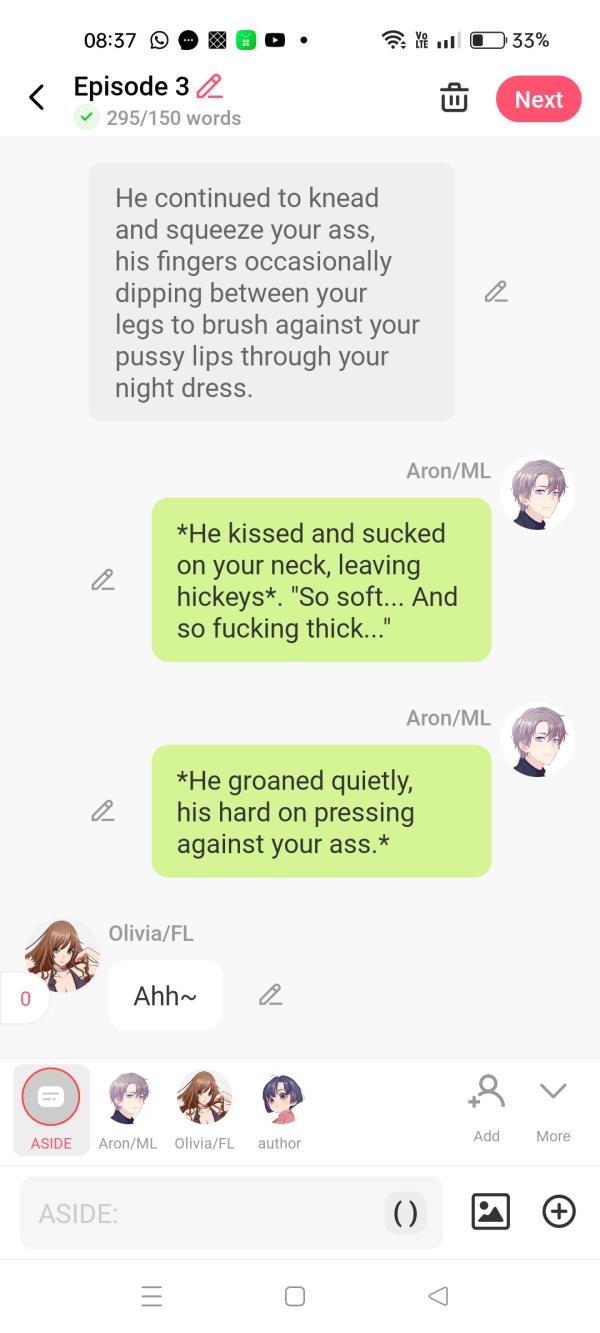The image size is (600, 1333).
Task: Focus the ASIDE text input field
Action: coord(200,1213)
